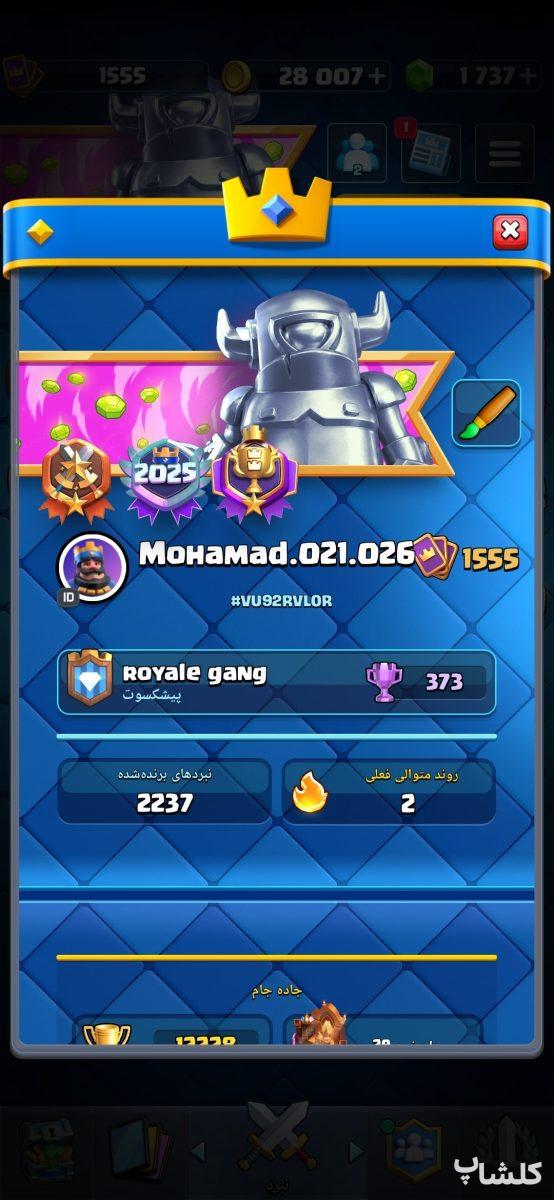Edit the banner with the paintbrush button
Screen dimensions: 554x1200
[x=486, y=413]
